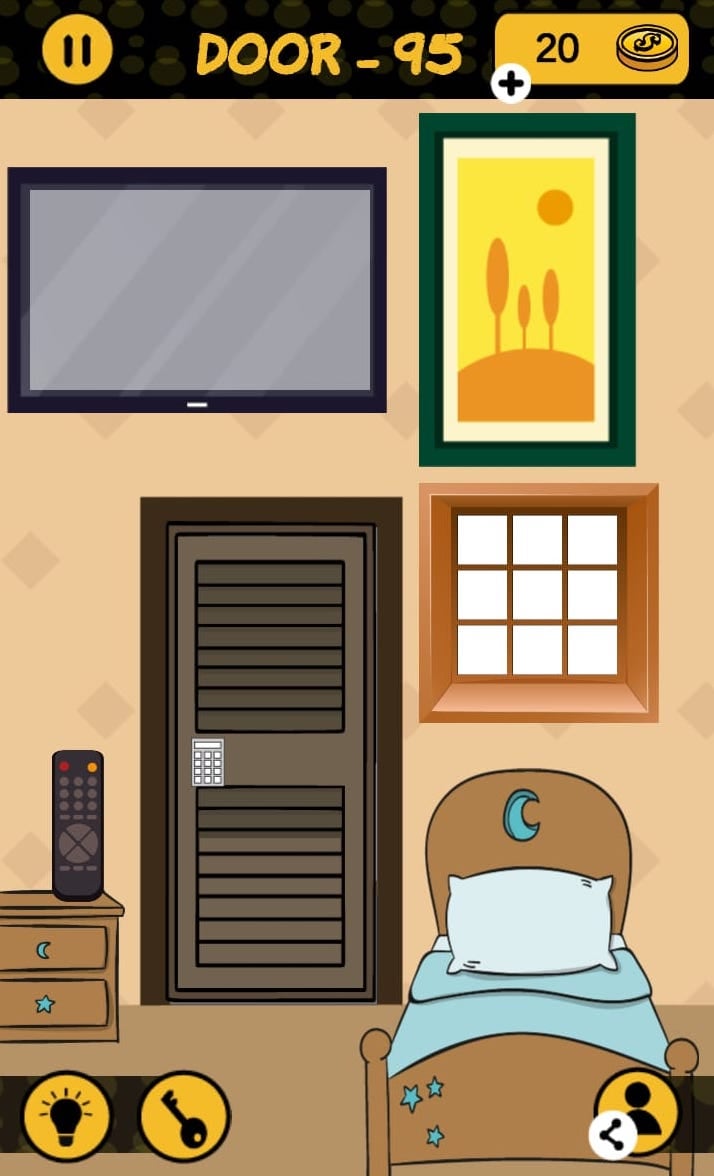Tap the keypad lock on the door
The image size is (714, 1176).
208,762
